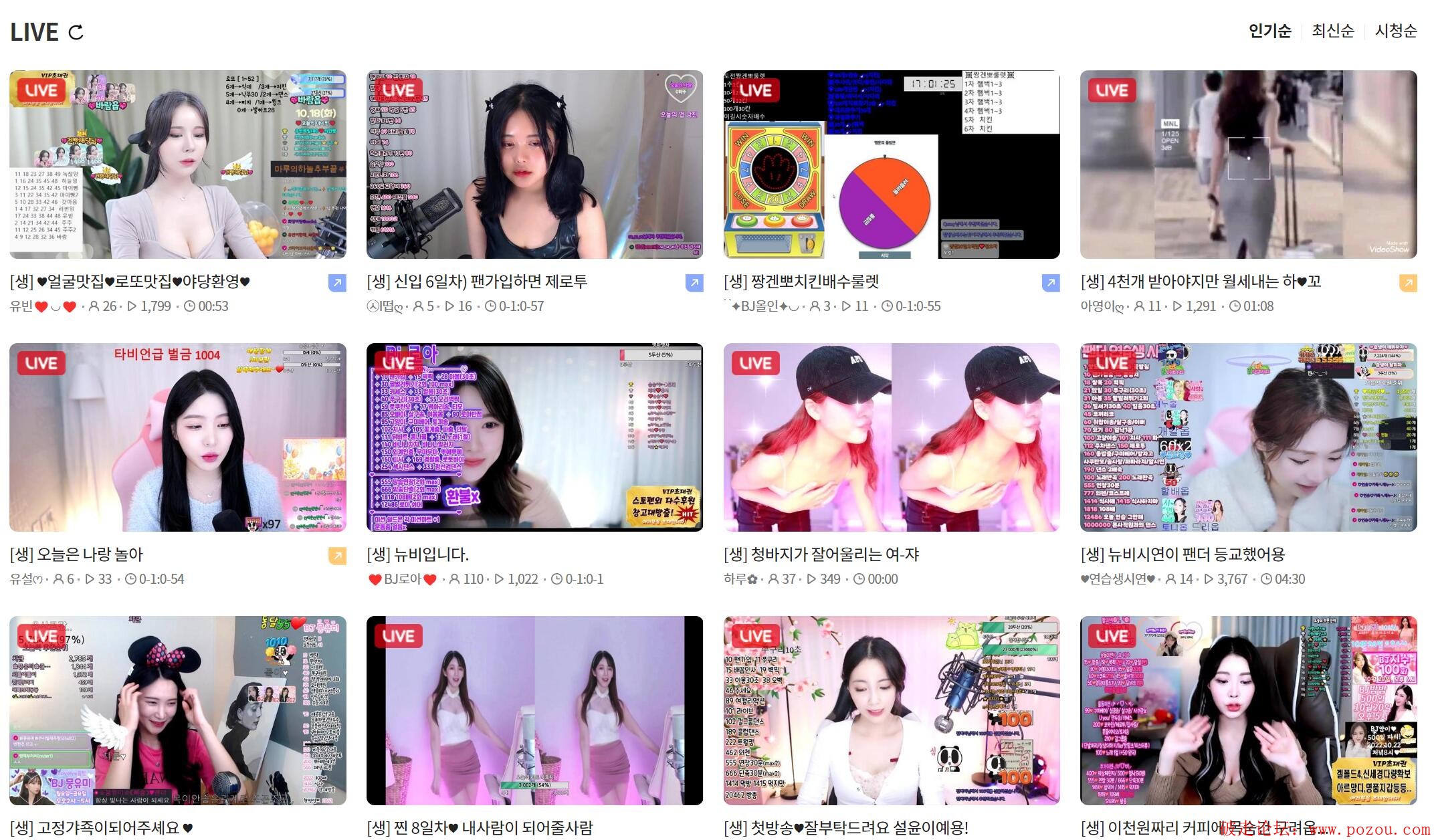Viewport: 1434px width, 840px height.
Task: Sort streams by 시청순
Action: click(x=1395, y=31)
